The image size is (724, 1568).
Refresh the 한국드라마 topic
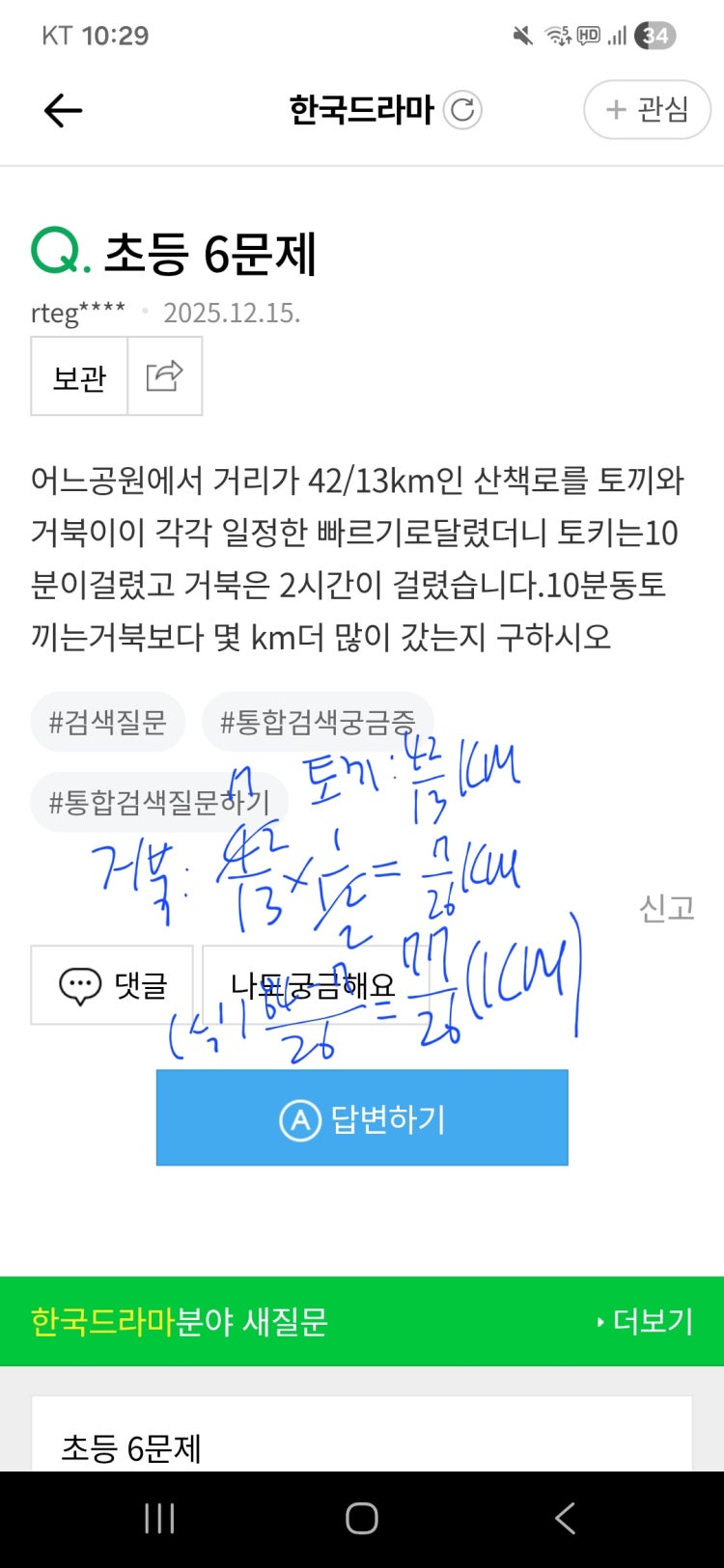[x=462, y=110]
